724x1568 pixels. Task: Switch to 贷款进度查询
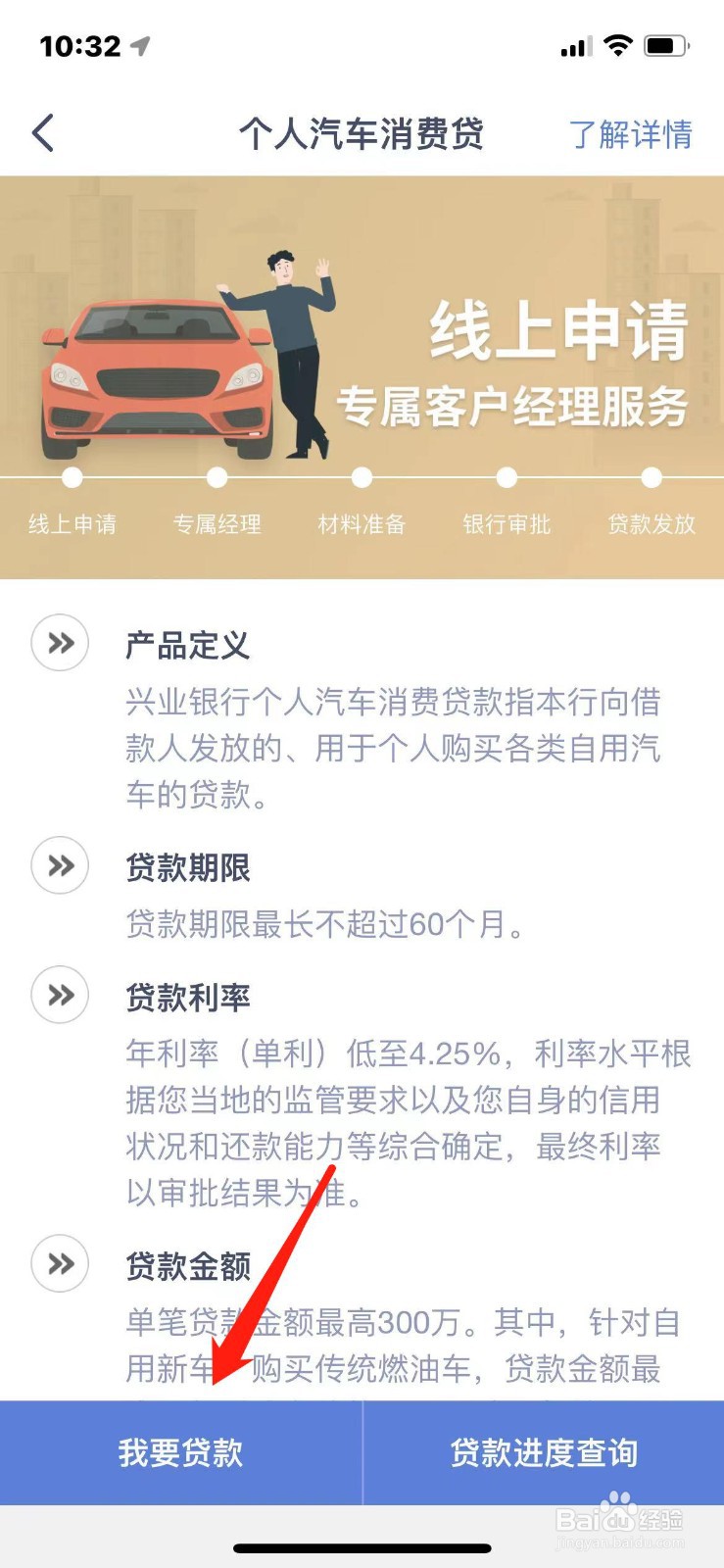click(x=544, y=1452)
